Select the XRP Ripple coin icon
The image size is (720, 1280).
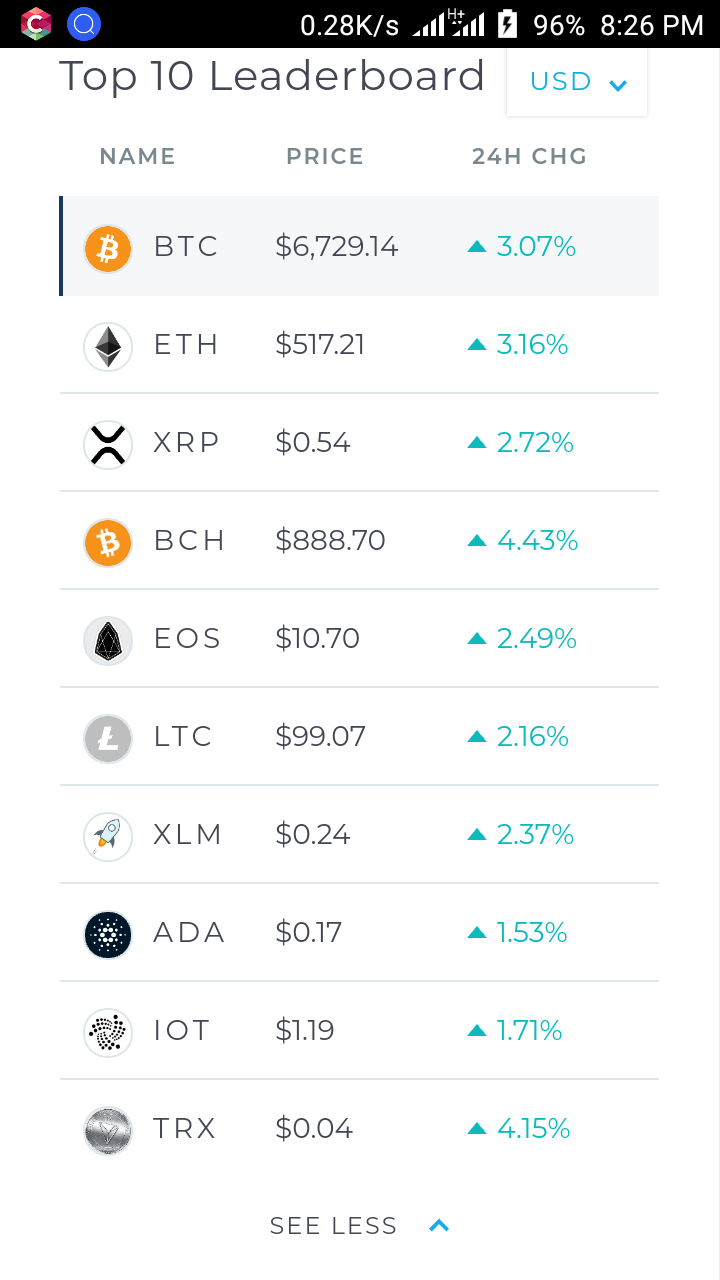click(107, 443)
